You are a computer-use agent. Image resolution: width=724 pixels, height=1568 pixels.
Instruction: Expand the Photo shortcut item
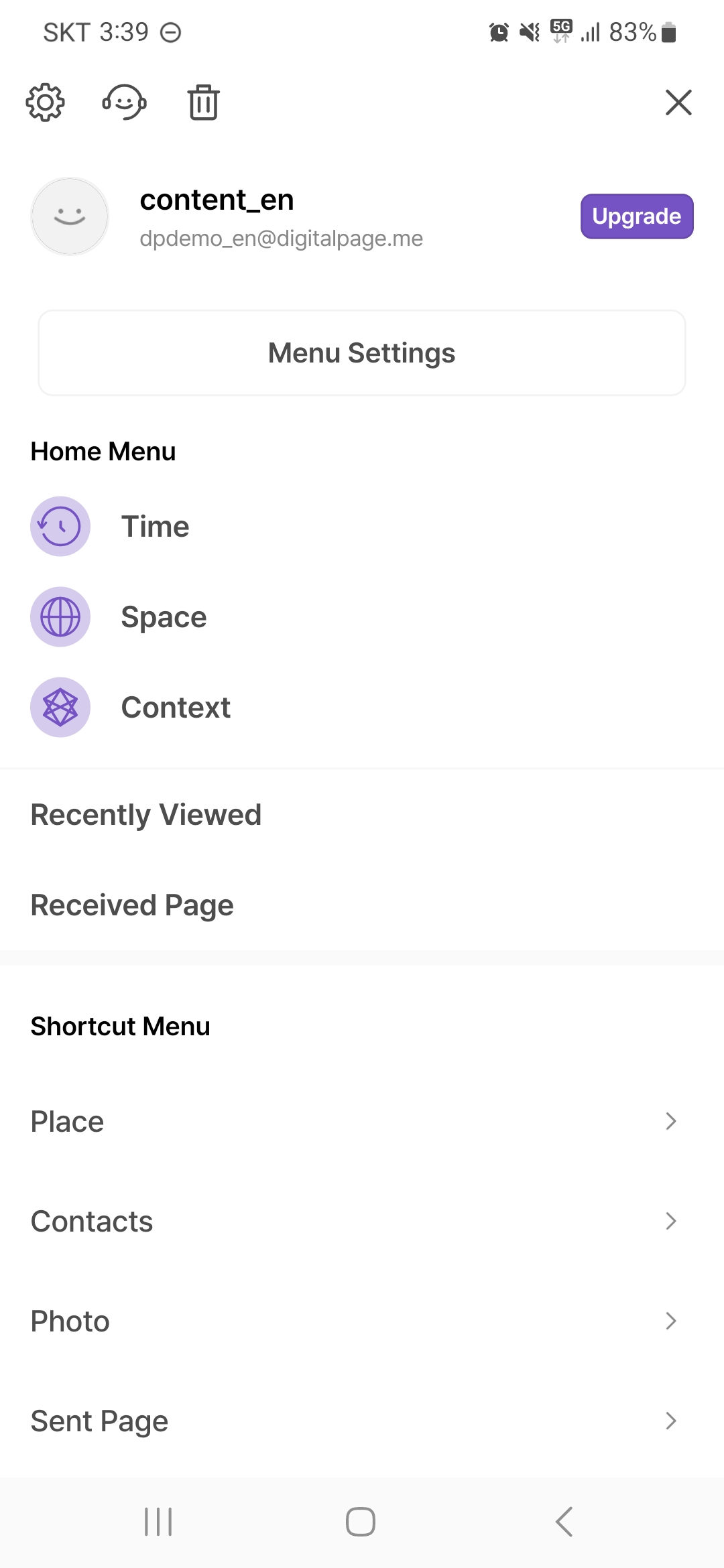point(362,1321)
